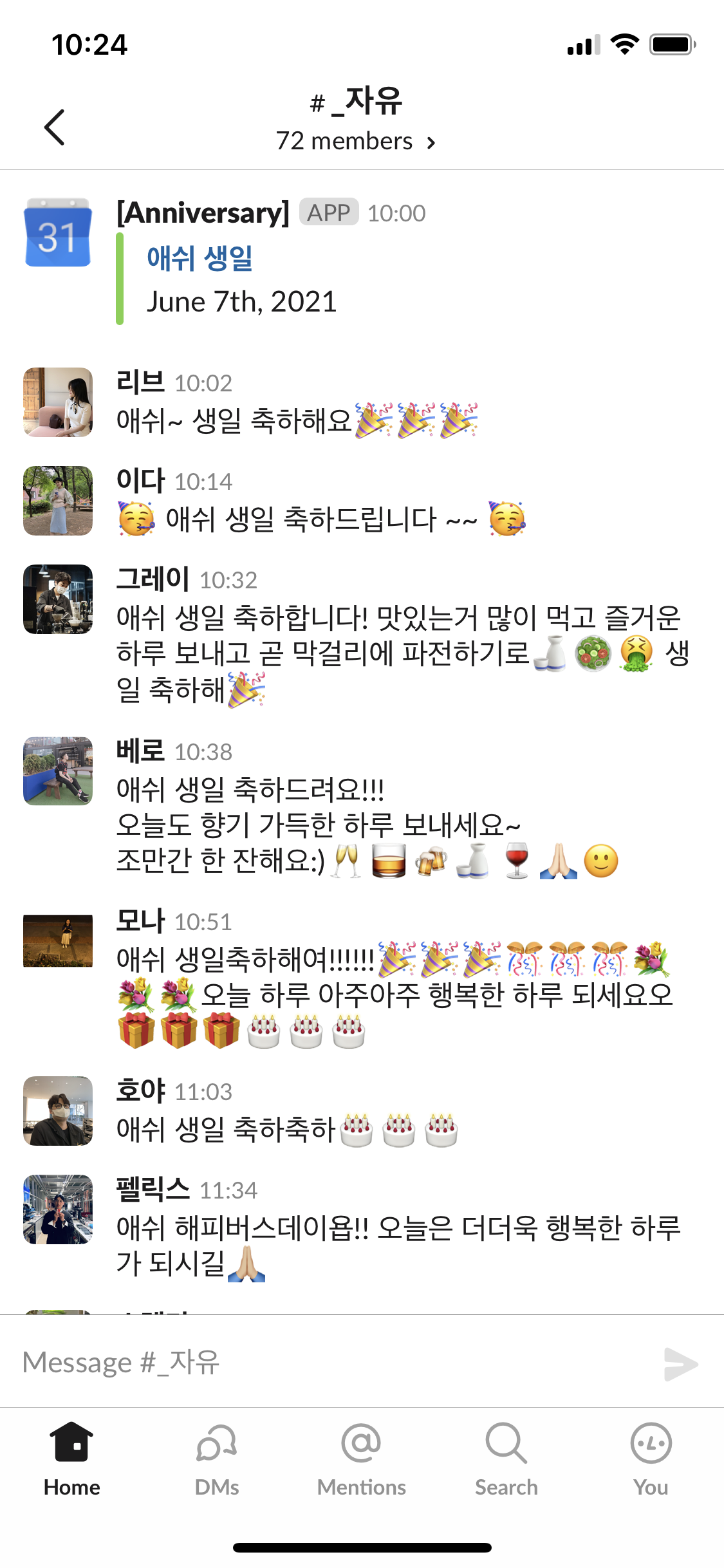Switch to the DMs tab
The width and height of the screenshot is (724, 1568).
pos(217,1460)
